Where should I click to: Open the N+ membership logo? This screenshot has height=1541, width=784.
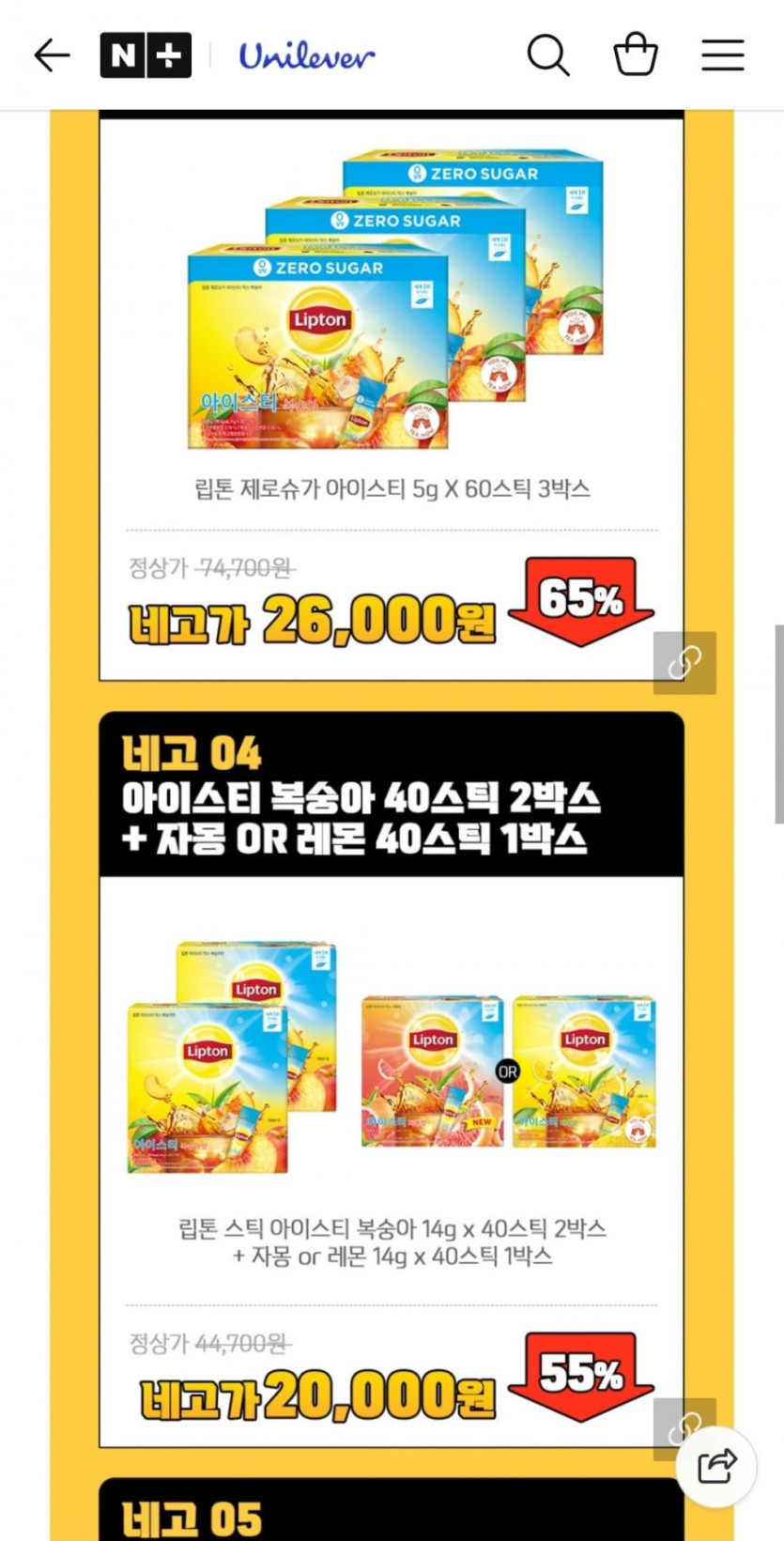146,55
